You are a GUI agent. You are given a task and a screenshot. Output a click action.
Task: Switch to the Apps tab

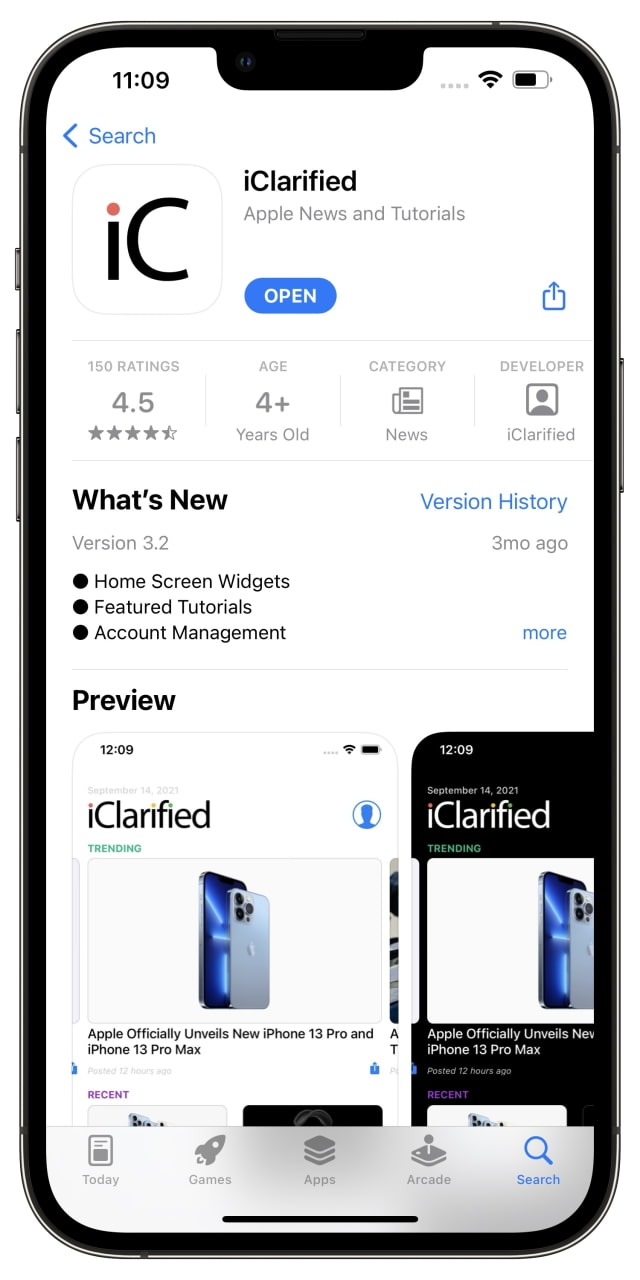click(319, 1160)
